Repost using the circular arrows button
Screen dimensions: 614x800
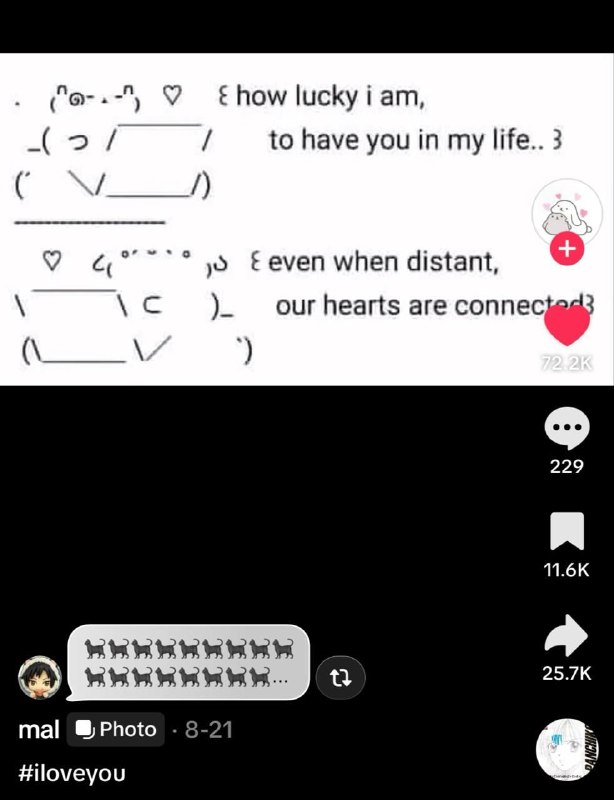pos(340,678)
